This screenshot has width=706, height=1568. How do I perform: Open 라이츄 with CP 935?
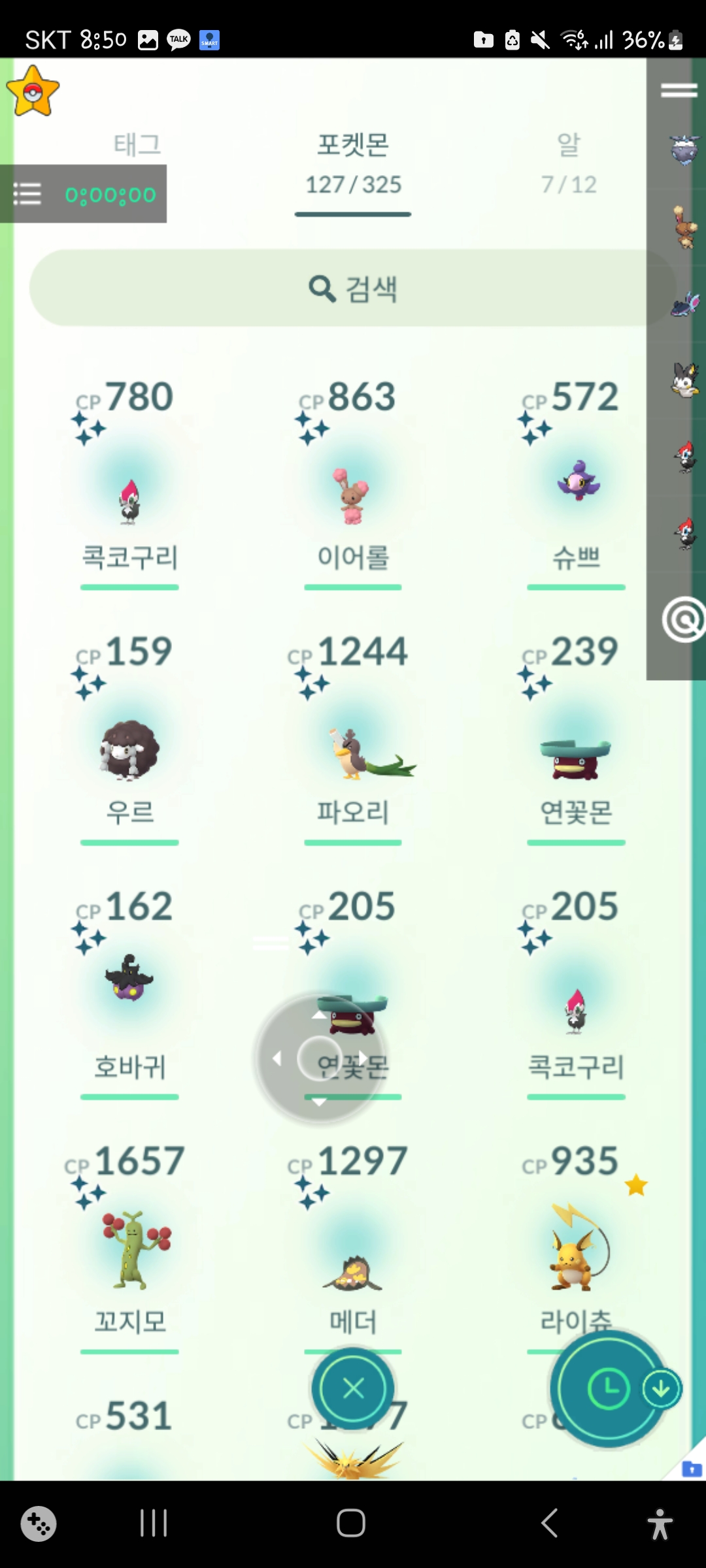click(576, 1248)
